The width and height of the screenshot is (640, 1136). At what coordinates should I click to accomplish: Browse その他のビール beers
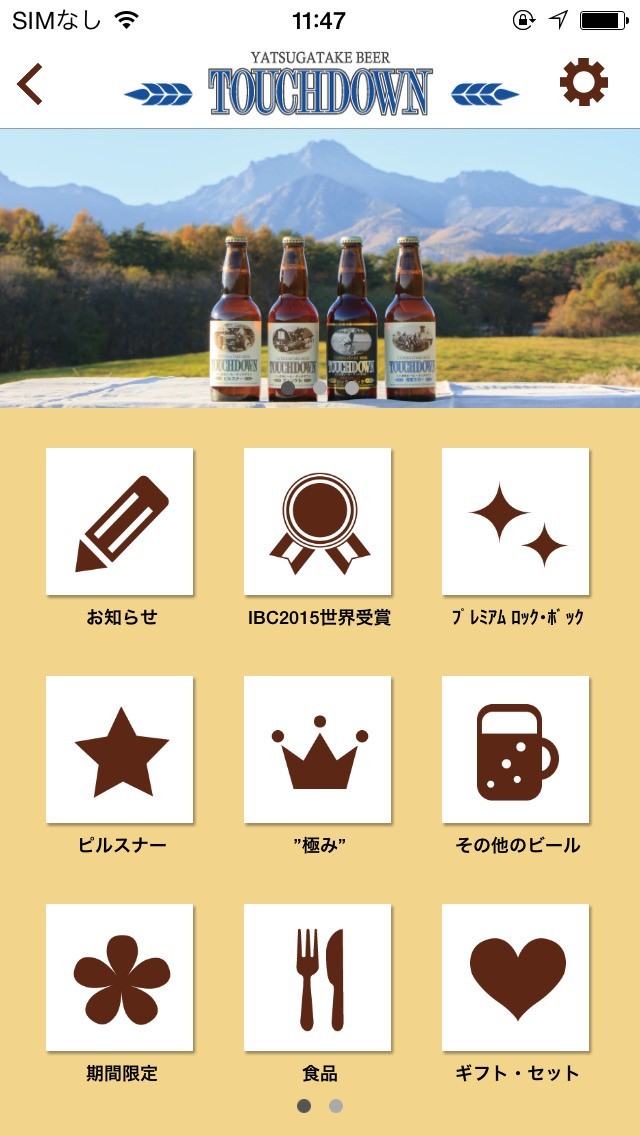516,750
